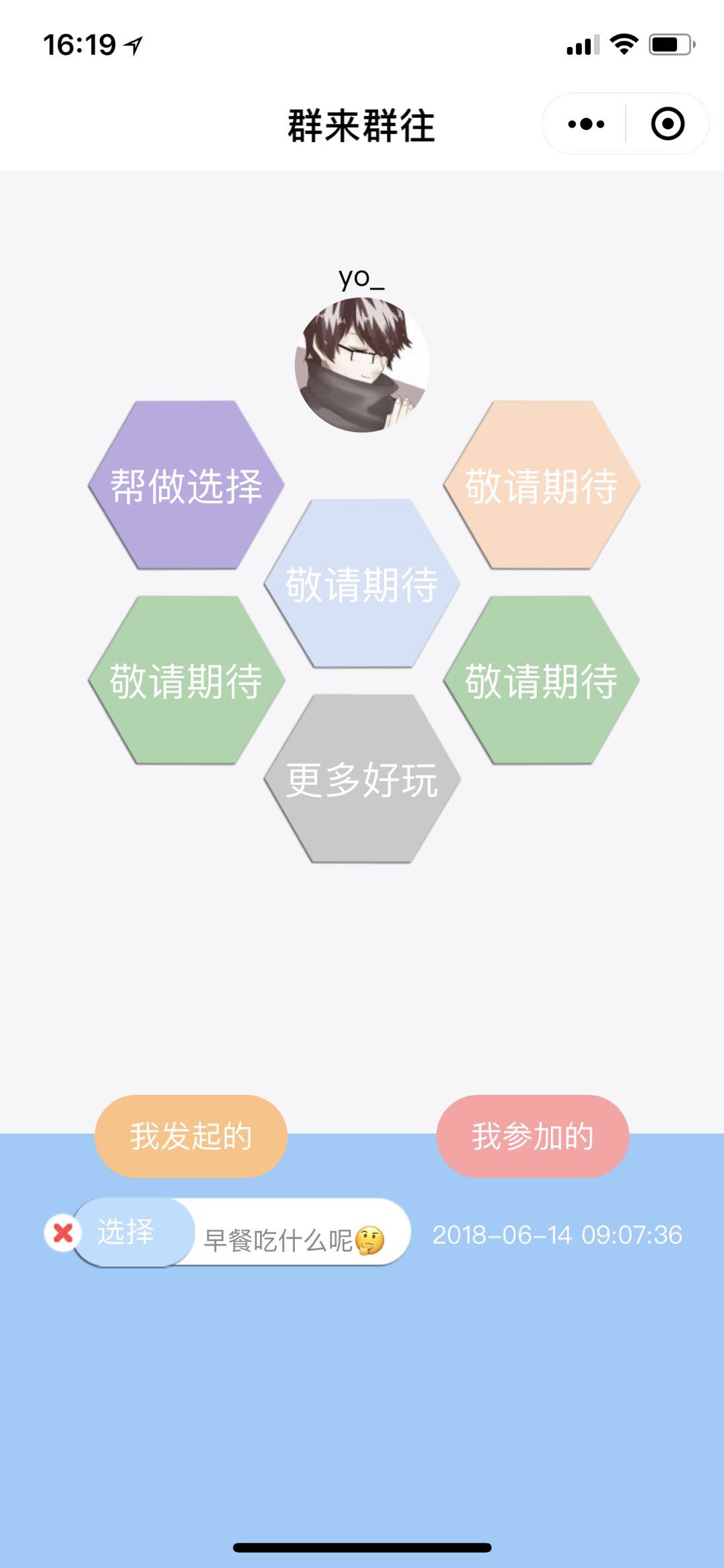The height and width of the screenshot is (1568, 724).
Task: Switch to 我发起的 list
Action: [x=191, y=1136]
